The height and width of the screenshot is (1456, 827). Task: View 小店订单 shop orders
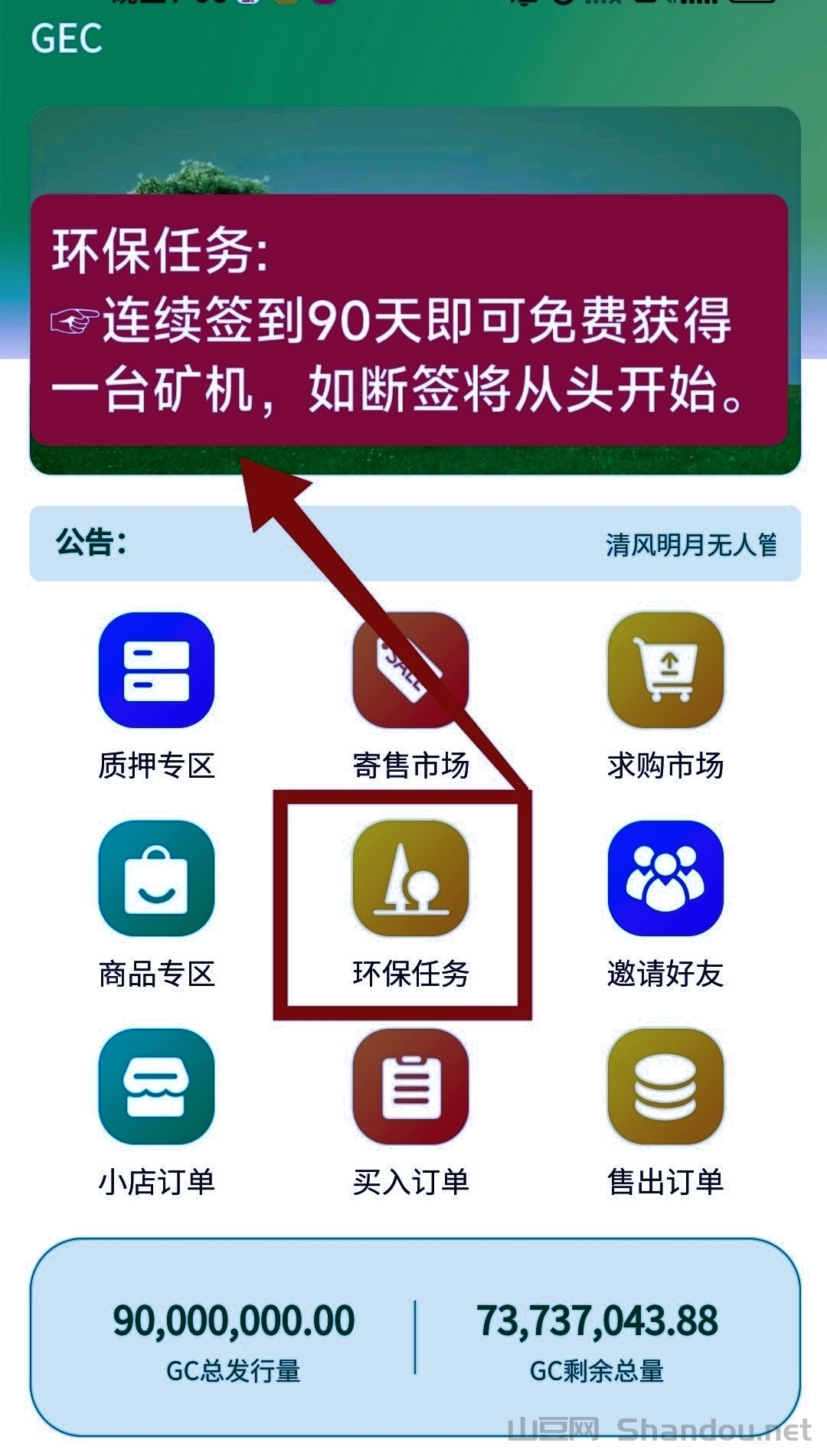(156, 1087)
